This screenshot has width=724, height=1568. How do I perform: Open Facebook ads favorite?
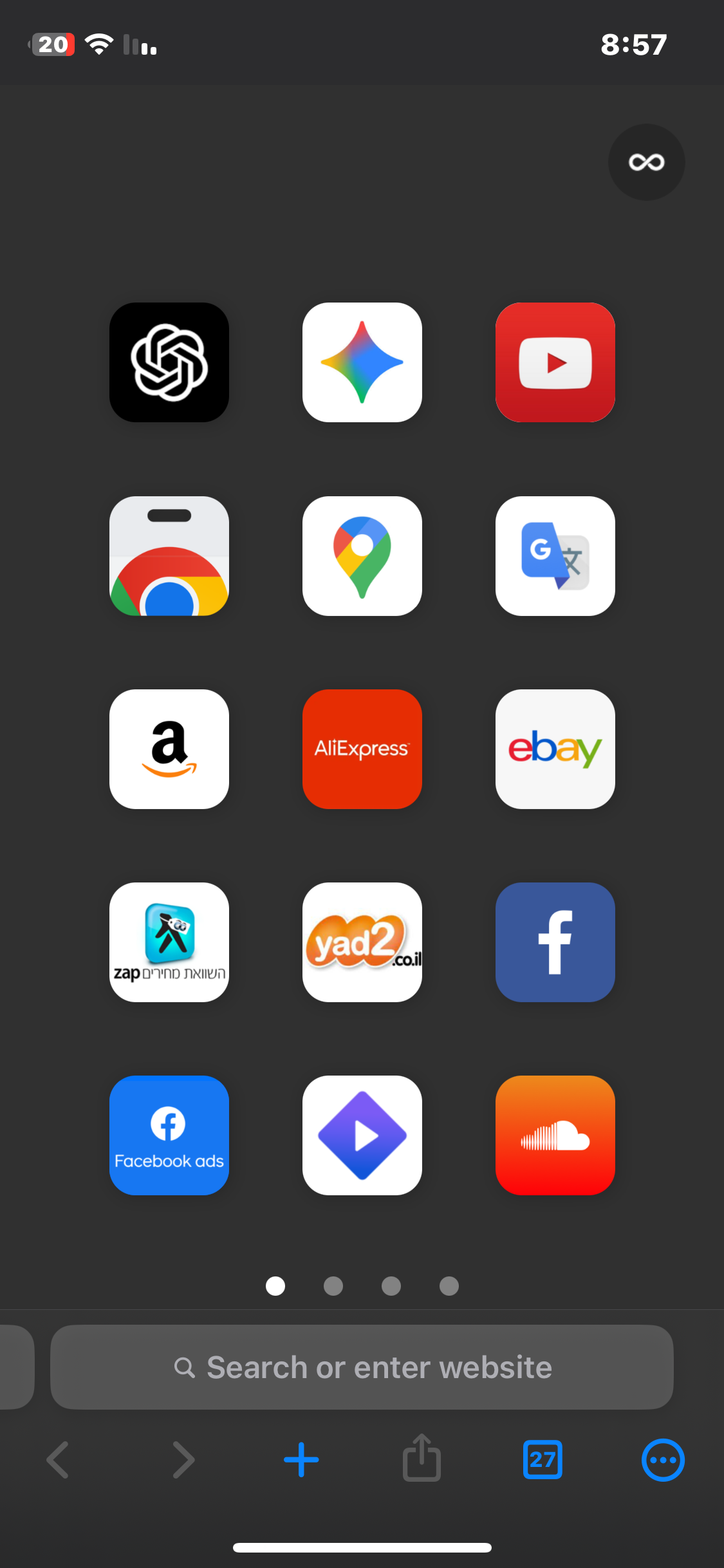(x=169, y=1135)
